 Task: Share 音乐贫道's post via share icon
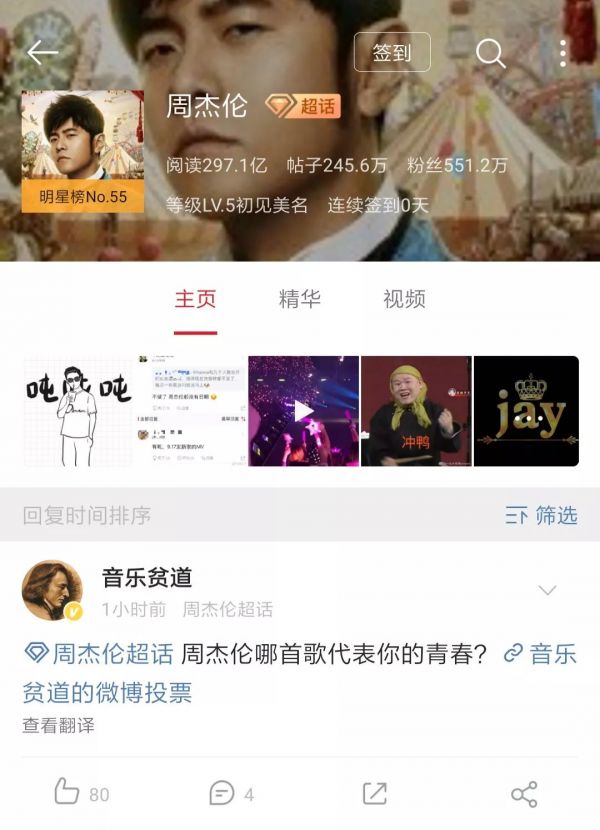[x=524, y=794]
